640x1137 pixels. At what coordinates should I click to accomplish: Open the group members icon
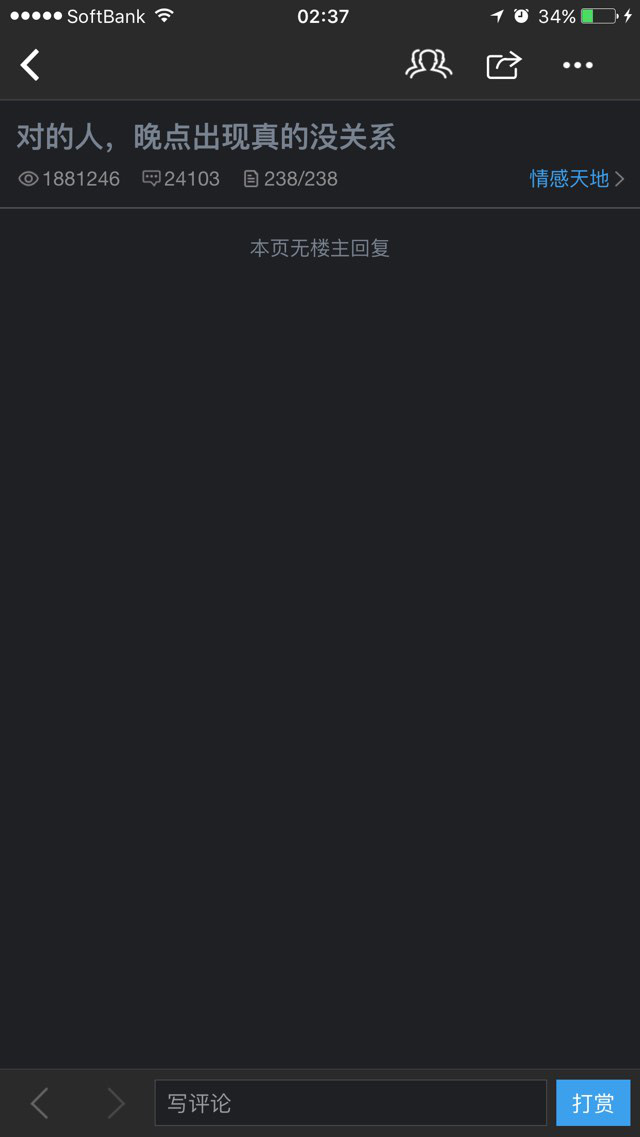(x=428, y=65)
